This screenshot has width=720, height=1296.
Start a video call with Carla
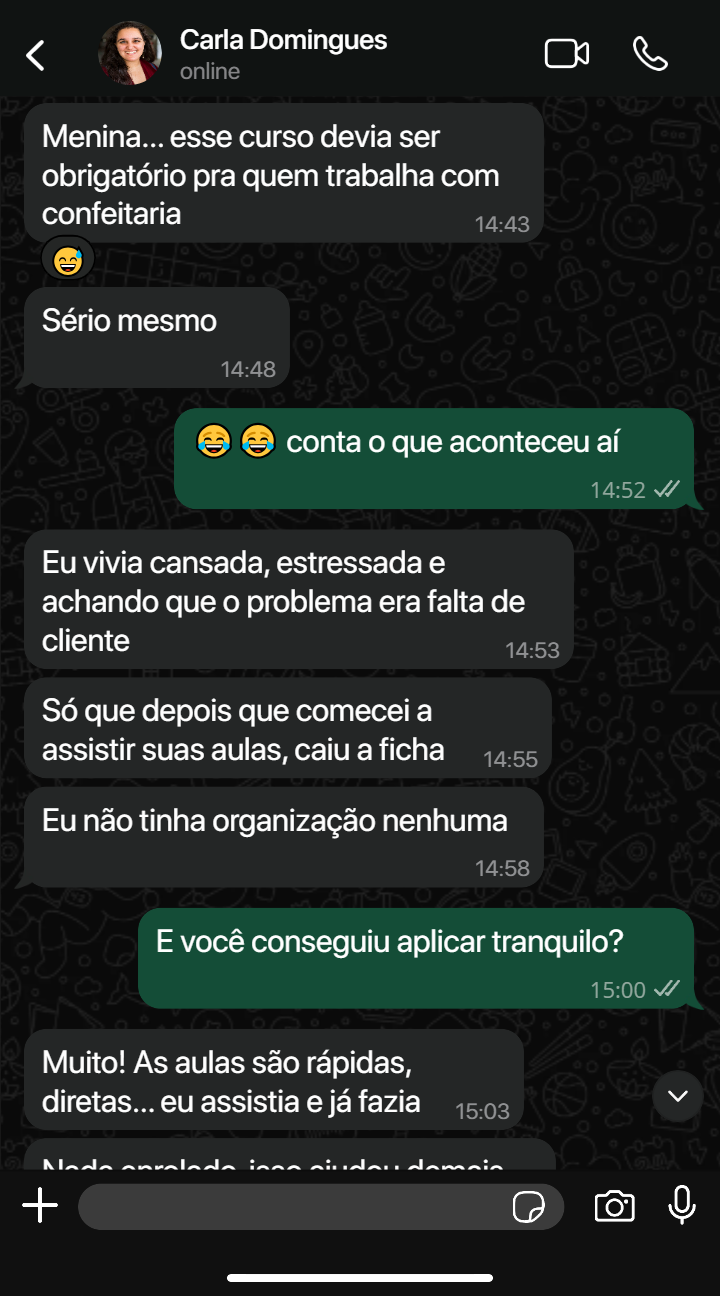coord(566,54)
